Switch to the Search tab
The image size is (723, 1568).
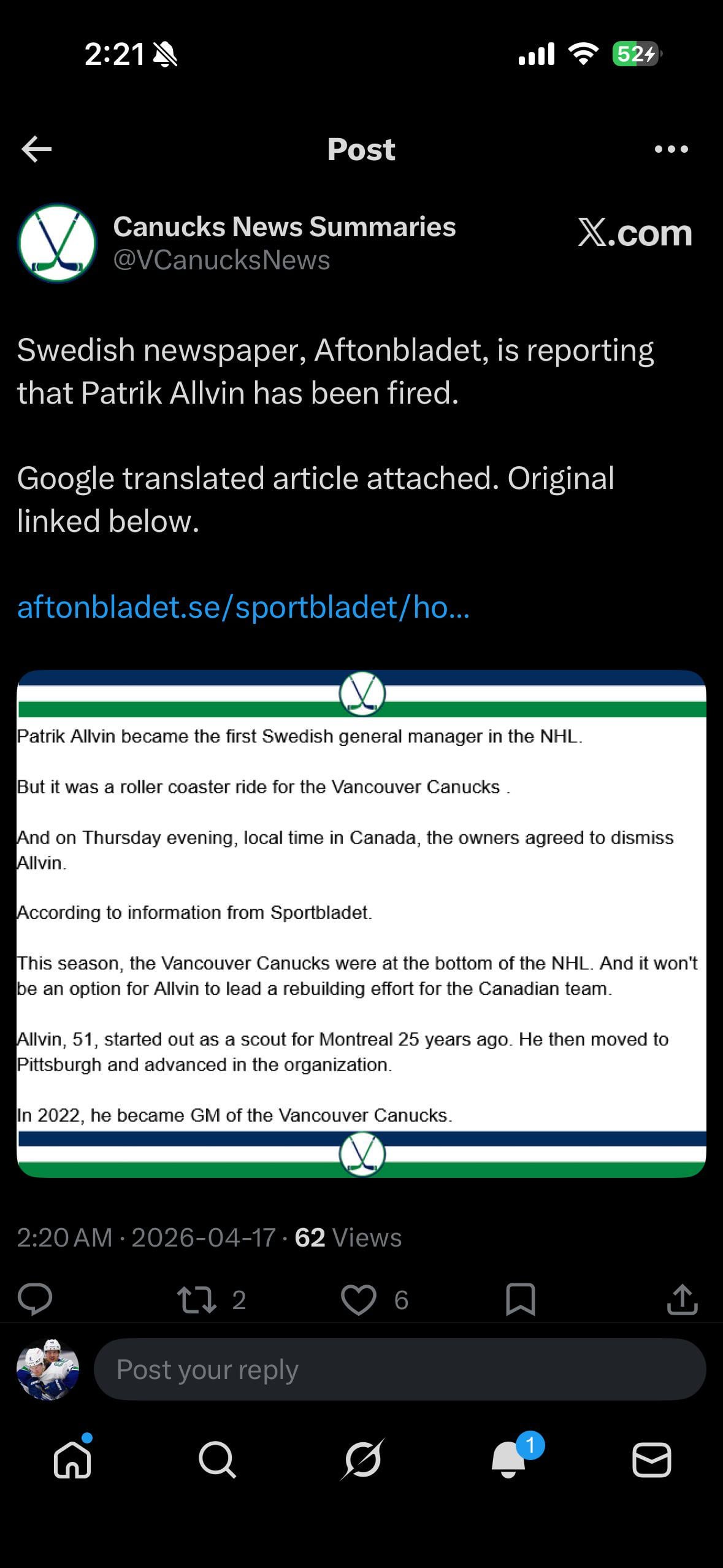pyautogui.click(x=217, y=1459)
